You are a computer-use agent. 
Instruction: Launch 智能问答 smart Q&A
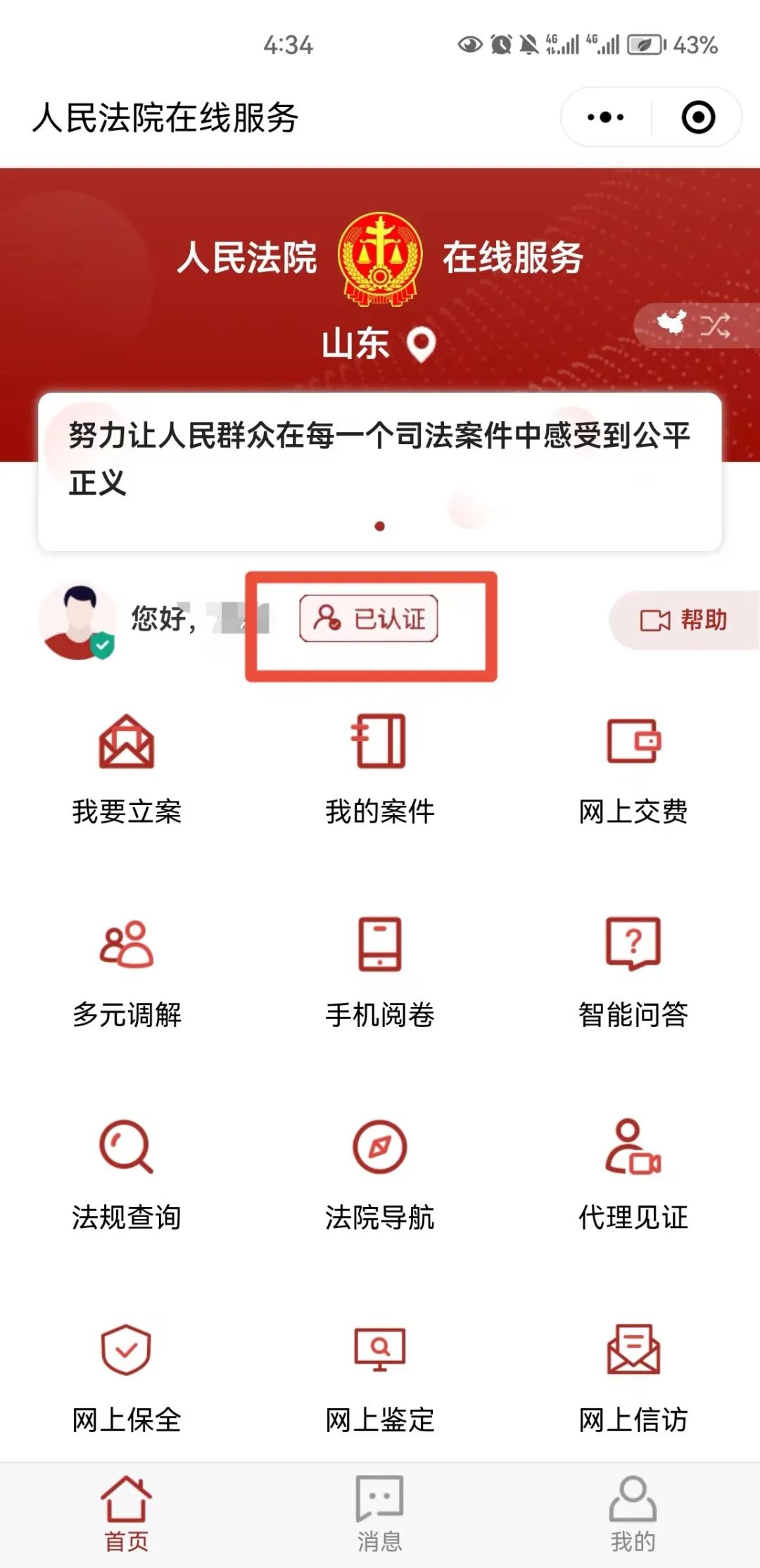point(633,971)
